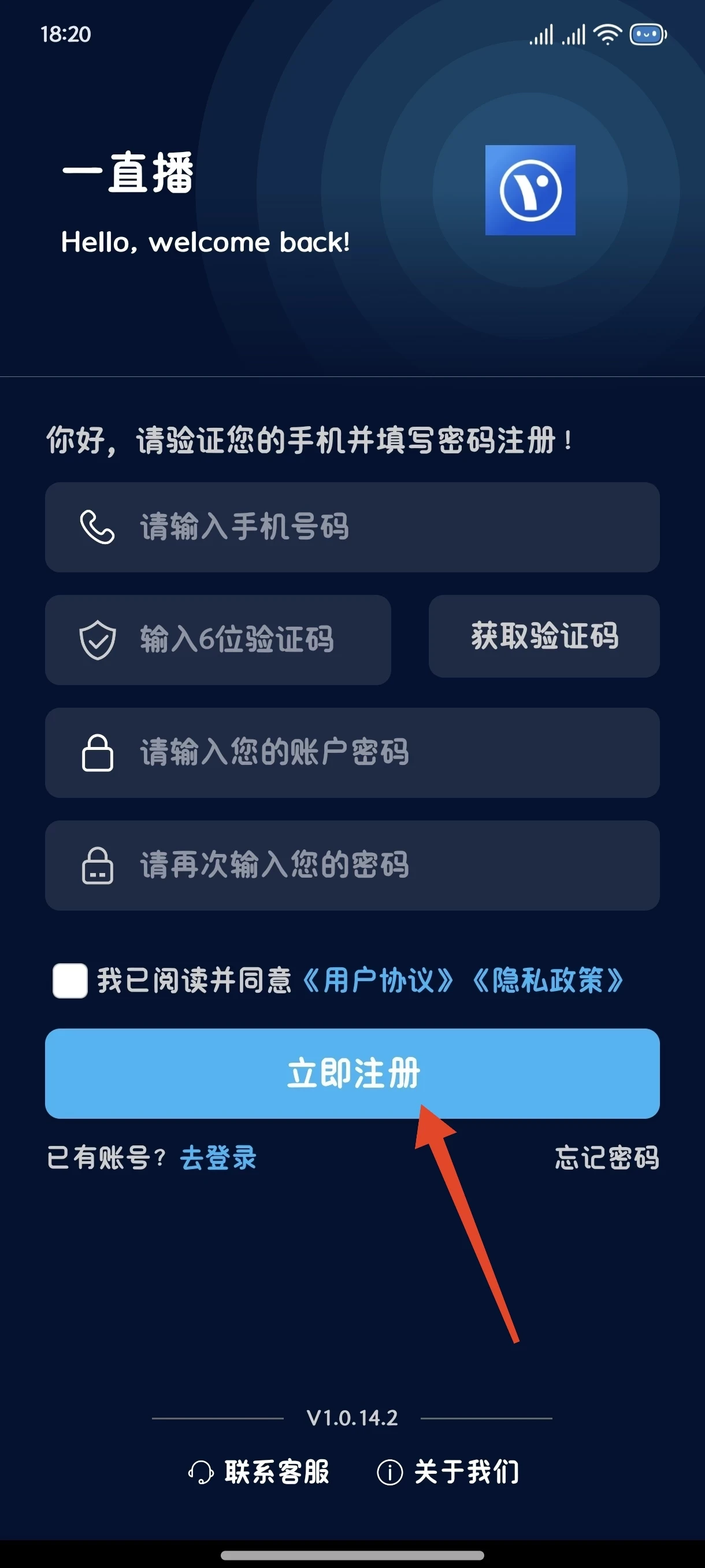Focus the account password field
The width and height of the screenshot is (705, 1568).
[352, 752]
